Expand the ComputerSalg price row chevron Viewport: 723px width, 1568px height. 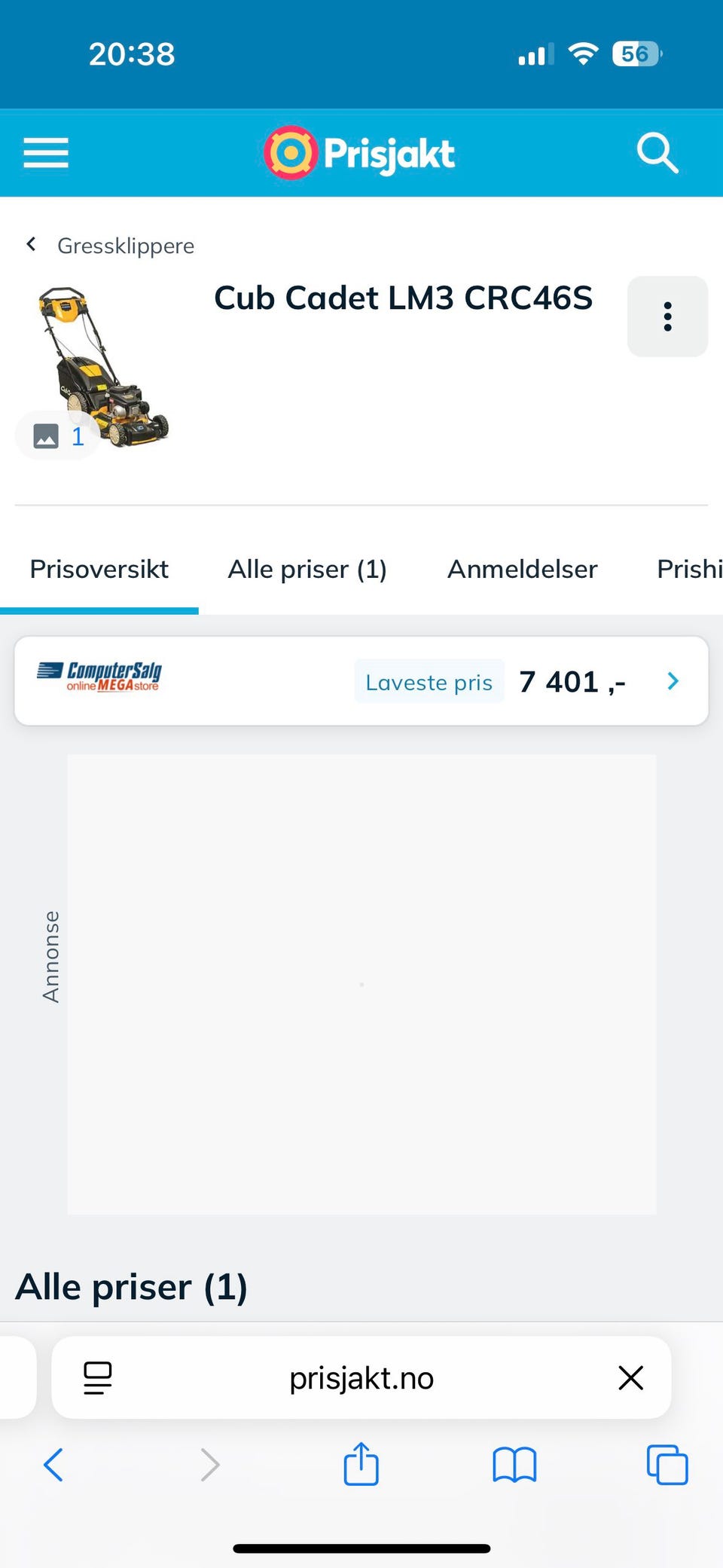[673, 680]
